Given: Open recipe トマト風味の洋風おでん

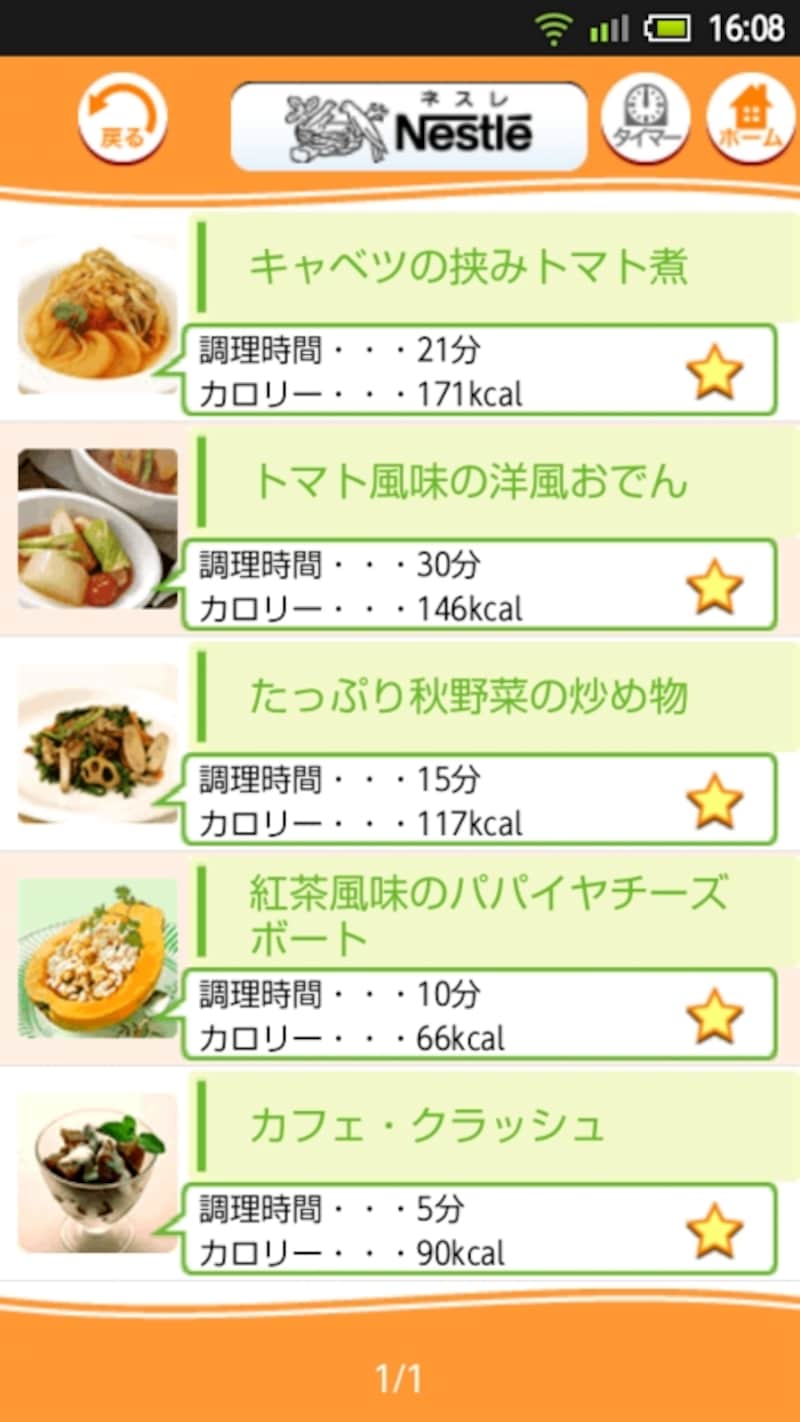Looking at the screenshot, I should (x=468, y=482).
